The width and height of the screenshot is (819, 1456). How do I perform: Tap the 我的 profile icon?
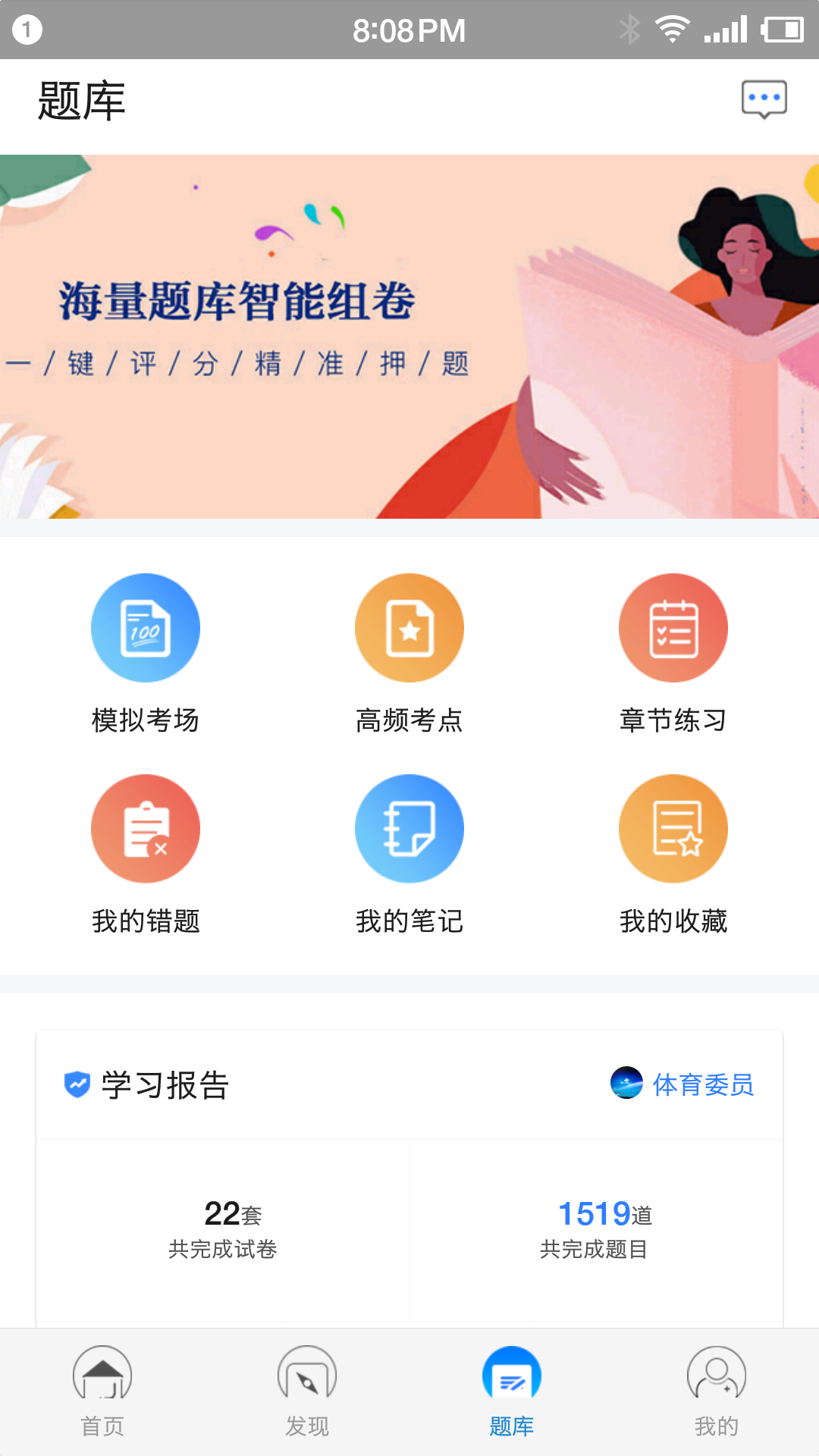point(715,1380)
